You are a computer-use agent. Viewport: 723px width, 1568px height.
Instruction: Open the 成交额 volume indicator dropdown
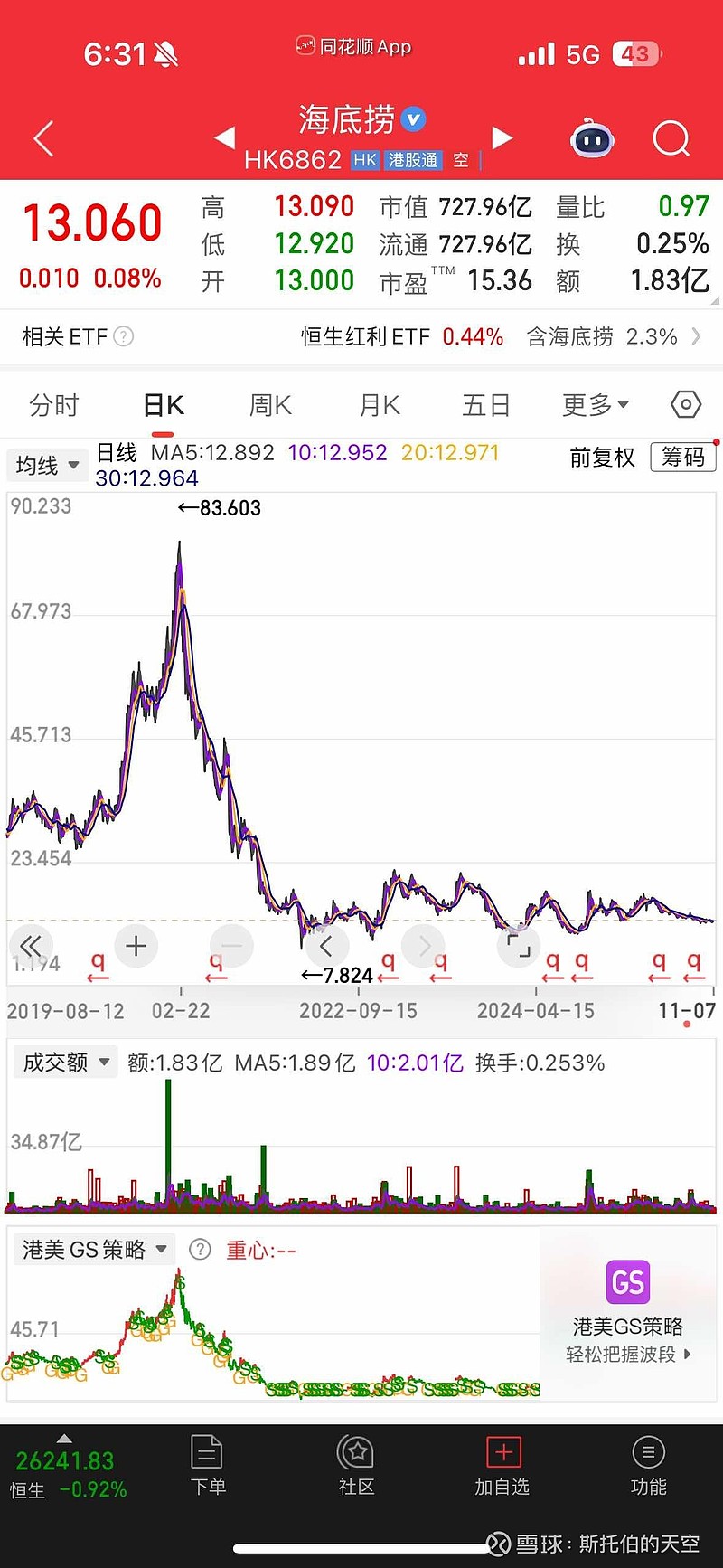pos(64,1062)
